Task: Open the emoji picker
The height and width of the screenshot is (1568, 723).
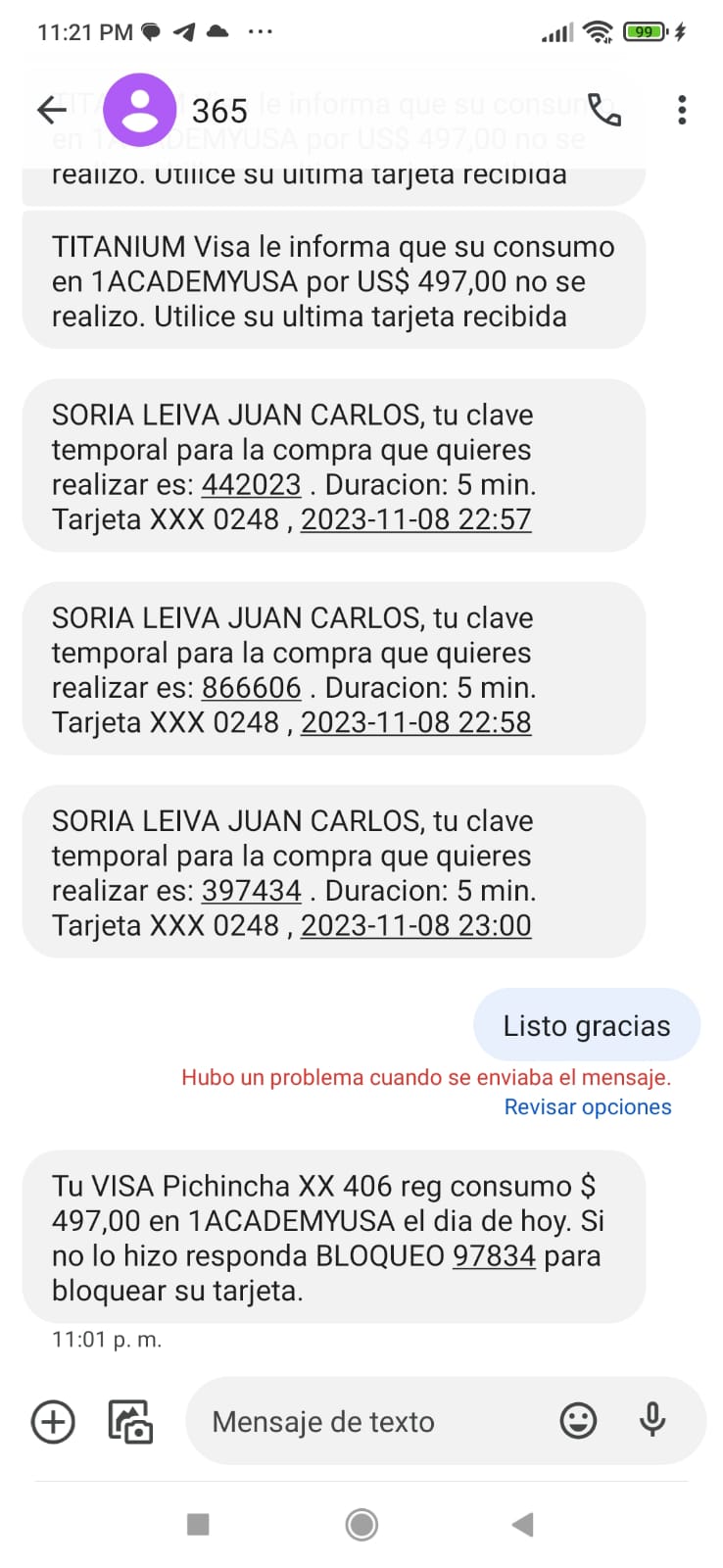Action: tap(578, 1420)
